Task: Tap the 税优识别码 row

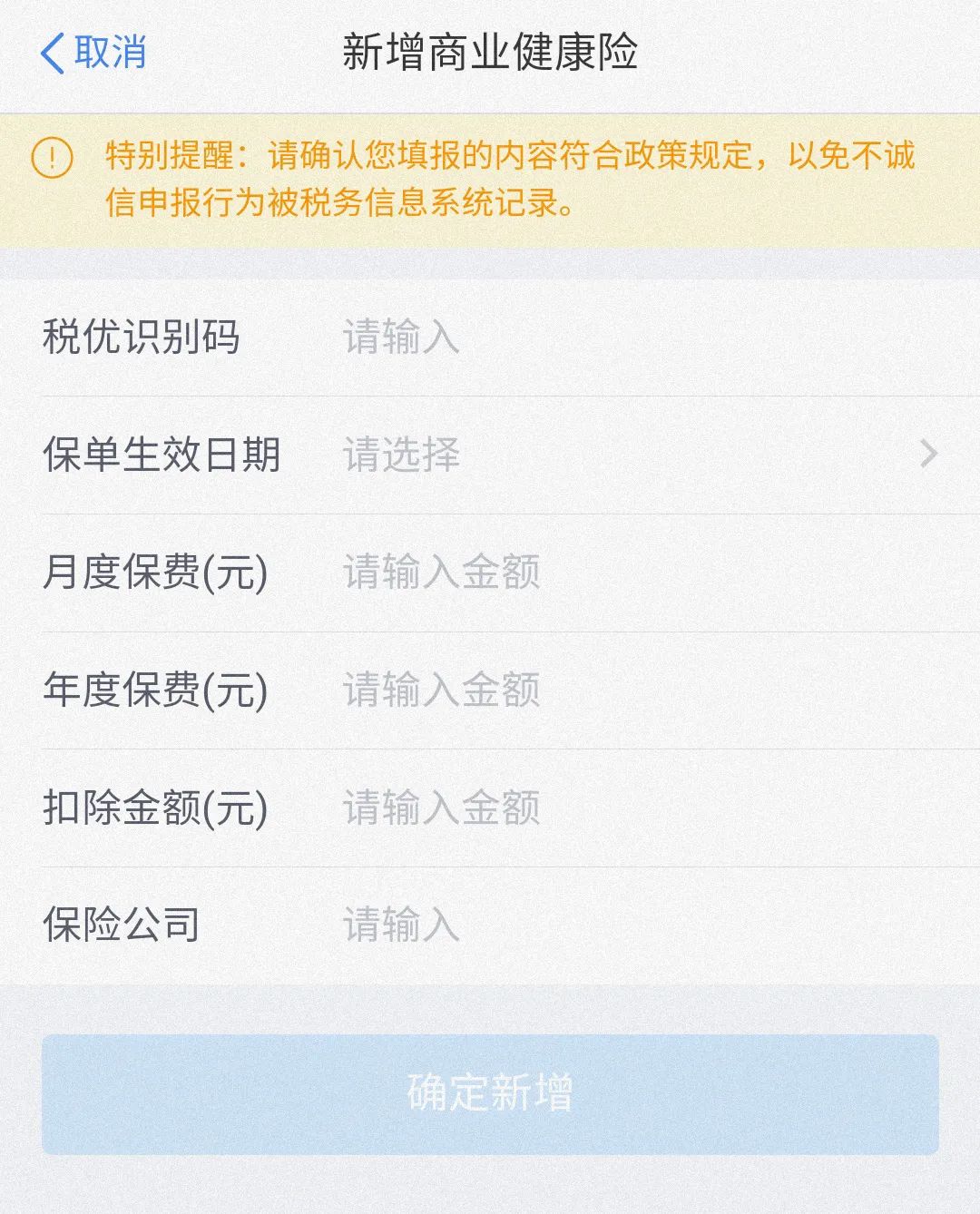Action: pyautogui.click(x=490, y=338)
